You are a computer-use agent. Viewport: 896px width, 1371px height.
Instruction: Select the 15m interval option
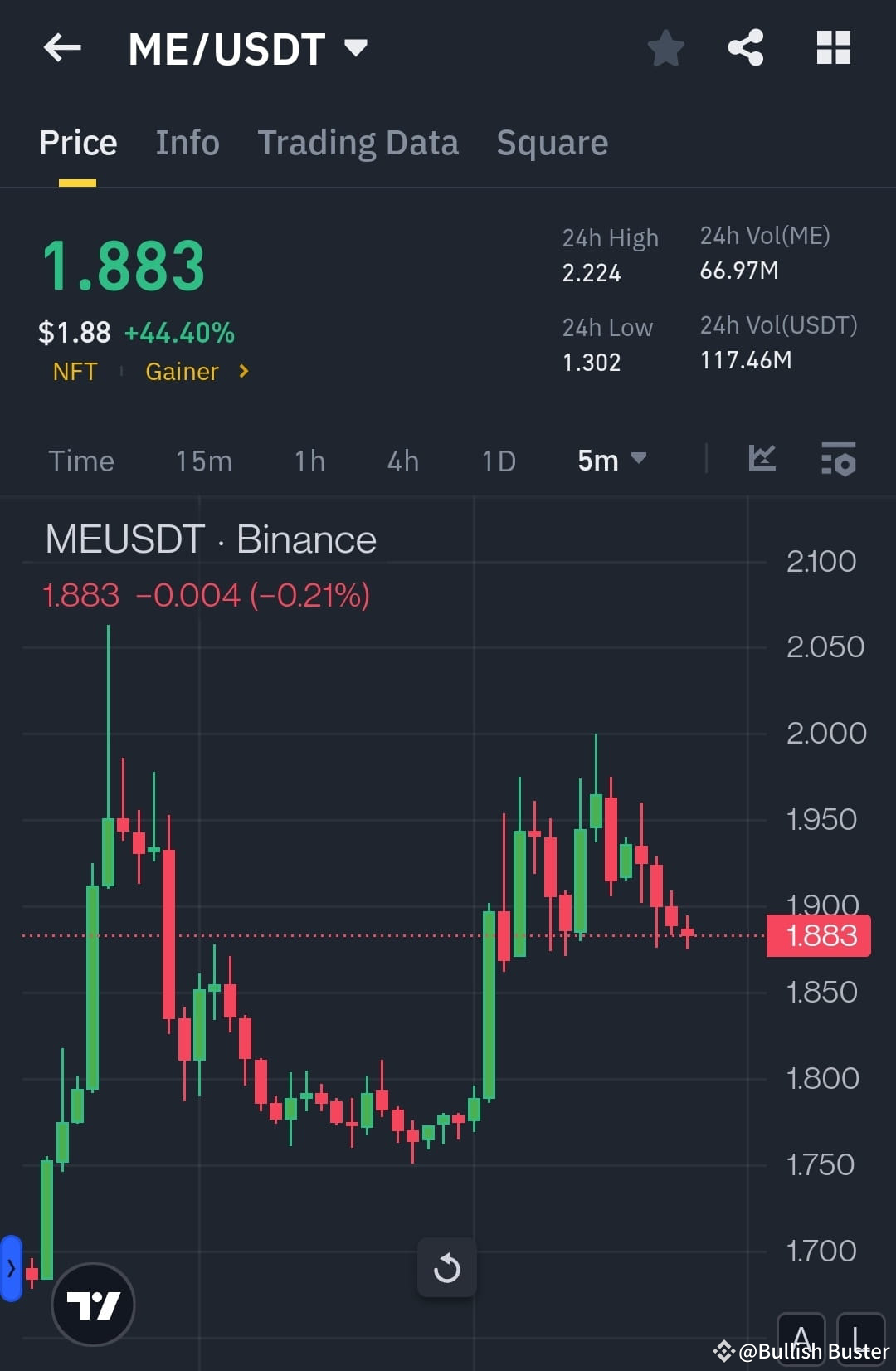click(202, 461)
